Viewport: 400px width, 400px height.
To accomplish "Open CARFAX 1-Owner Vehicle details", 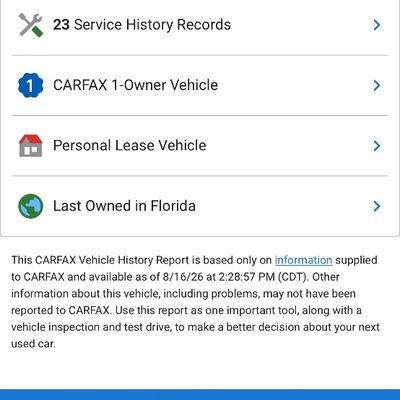I will point(200,85).
